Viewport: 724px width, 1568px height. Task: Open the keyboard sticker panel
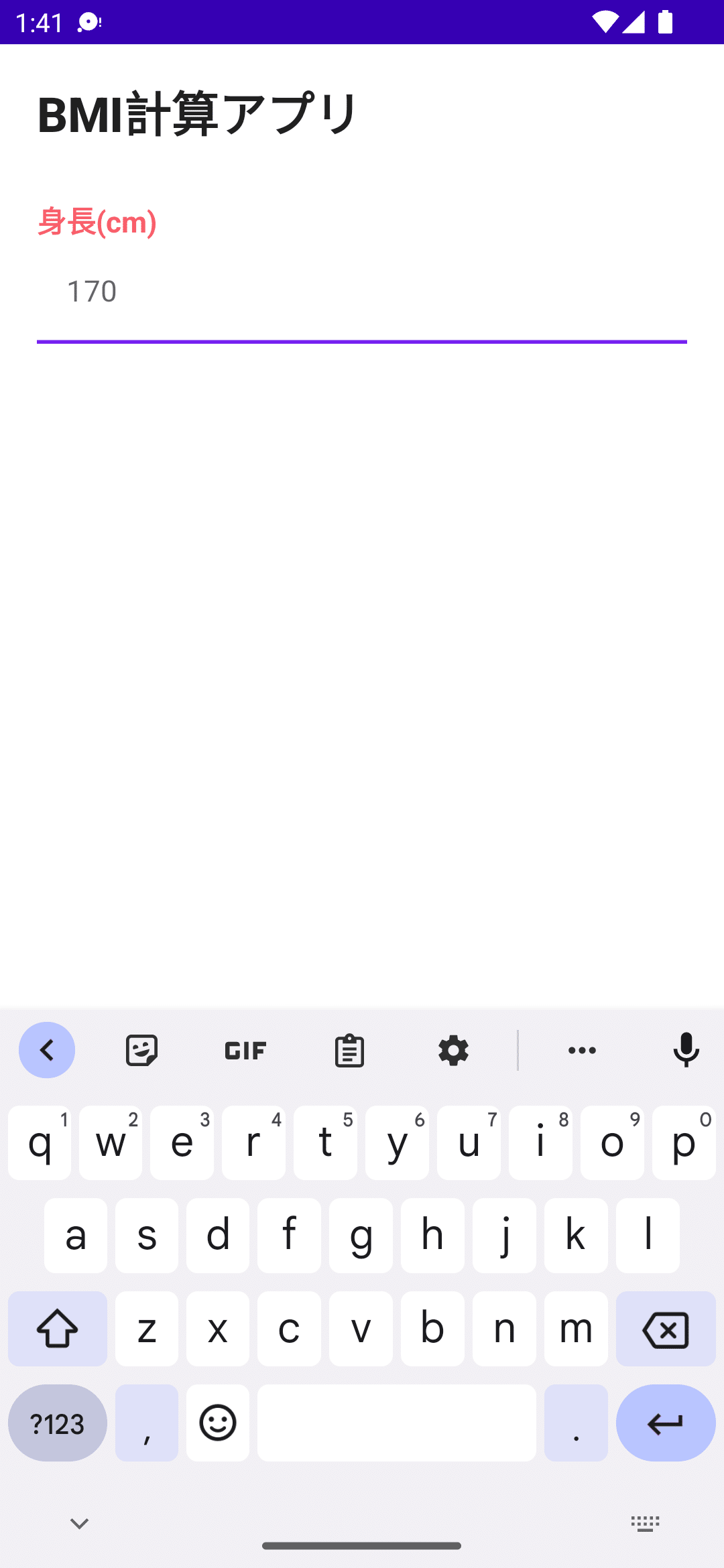141,1050
